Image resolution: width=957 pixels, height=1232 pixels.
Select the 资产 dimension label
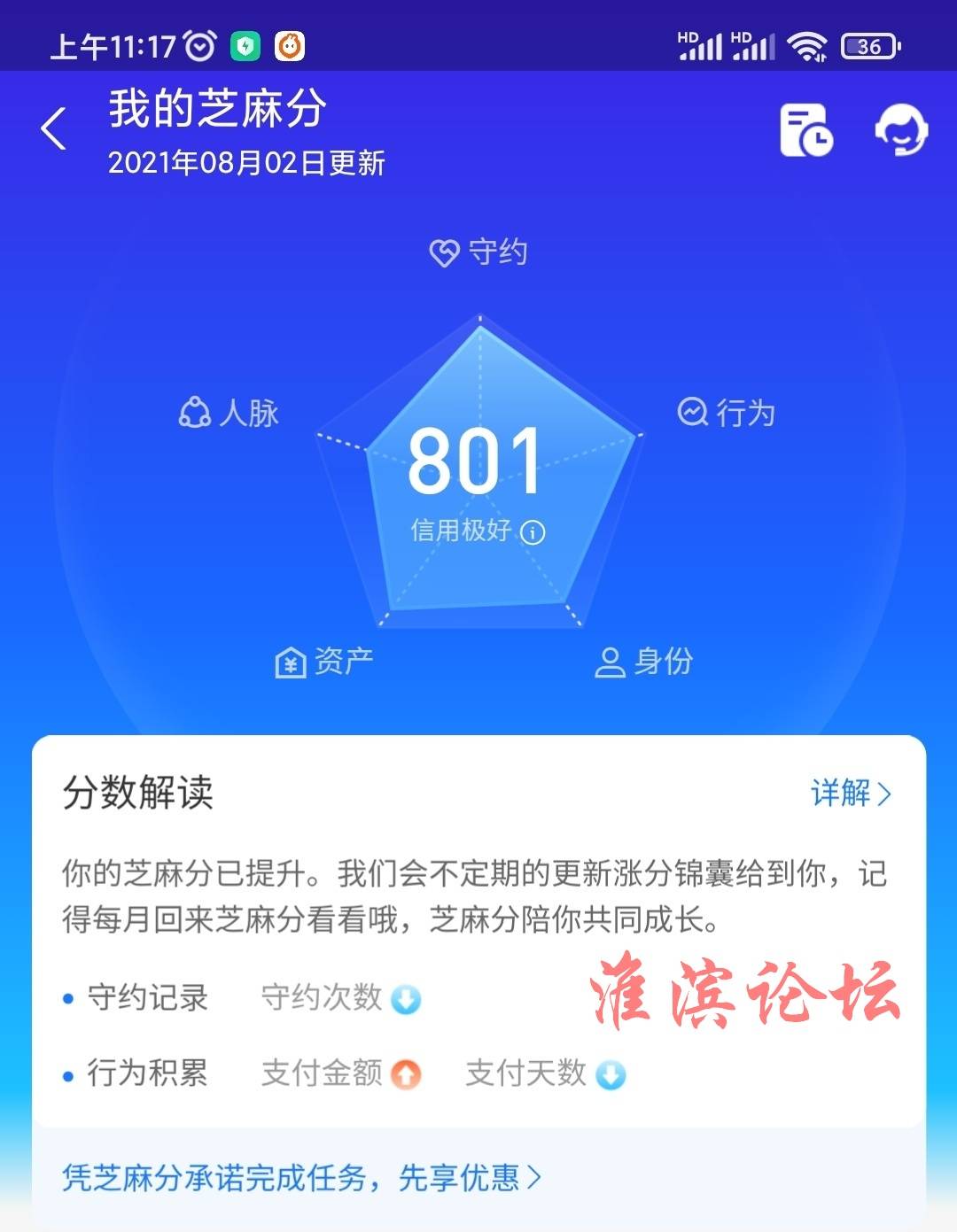(x=324, y=661)
